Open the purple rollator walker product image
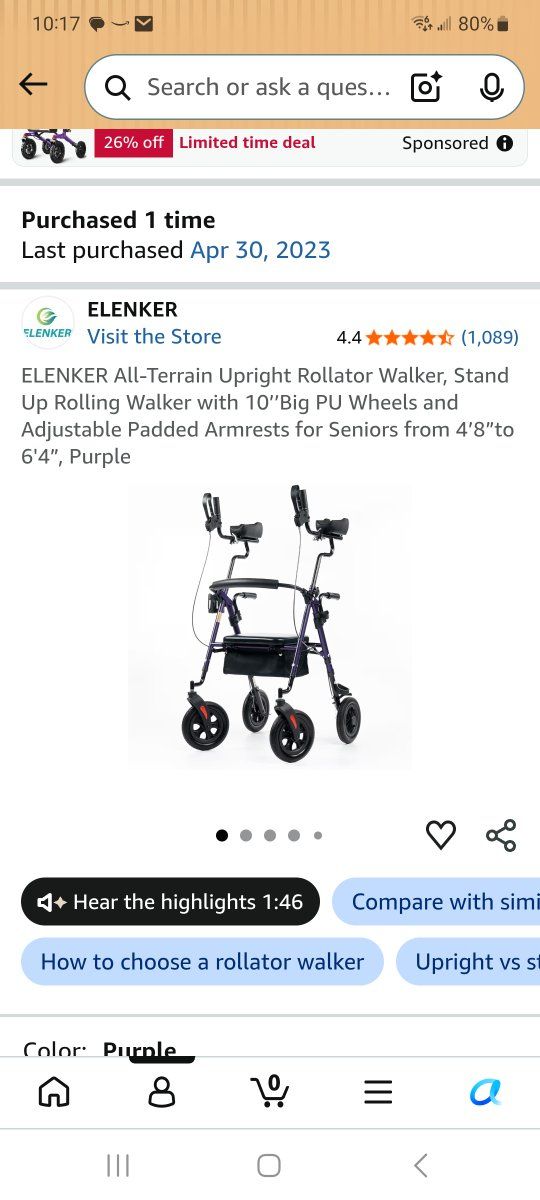The image size is (540, 1200). [270, 626]
